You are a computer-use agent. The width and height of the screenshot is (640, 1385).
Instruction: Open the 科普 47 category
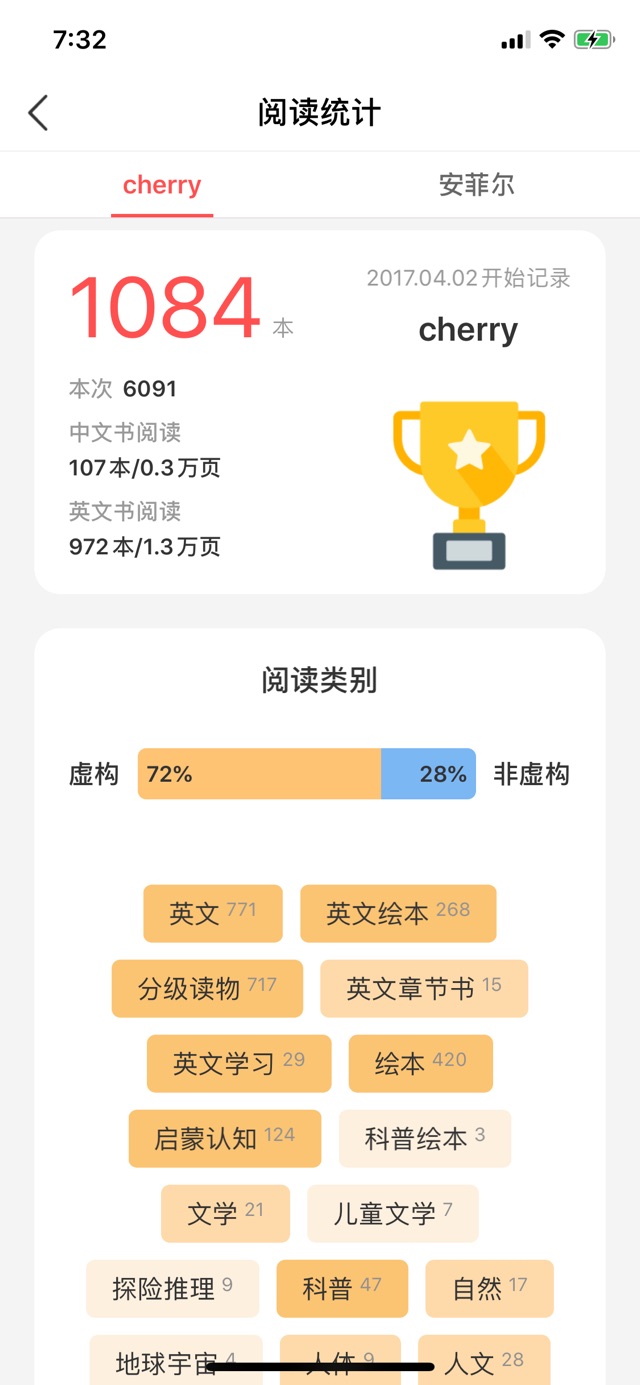(342, 1288)
